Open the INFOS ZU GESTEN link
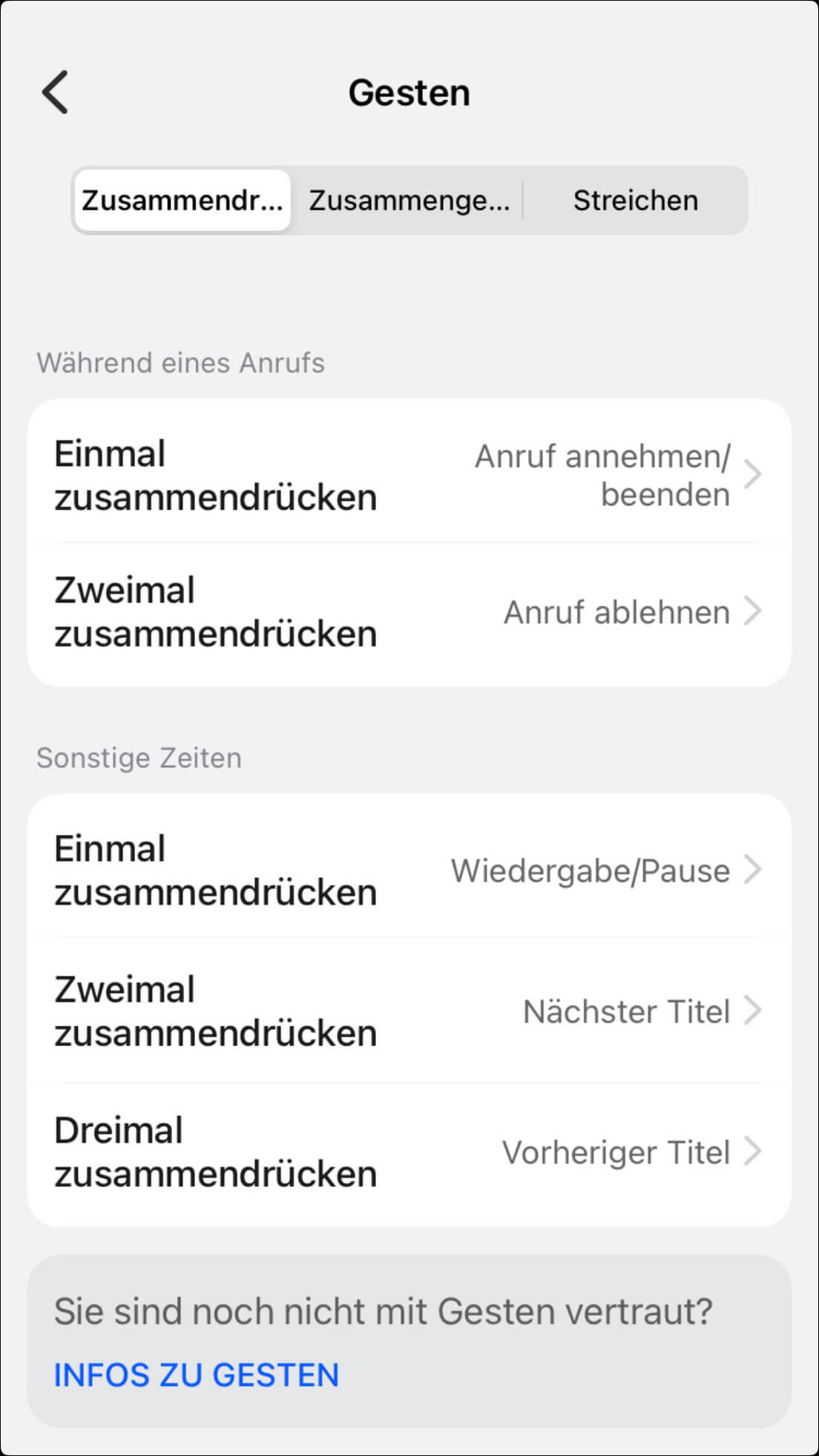The height and width of the screenshot is (1456, 819). (x=197, y=1375)
